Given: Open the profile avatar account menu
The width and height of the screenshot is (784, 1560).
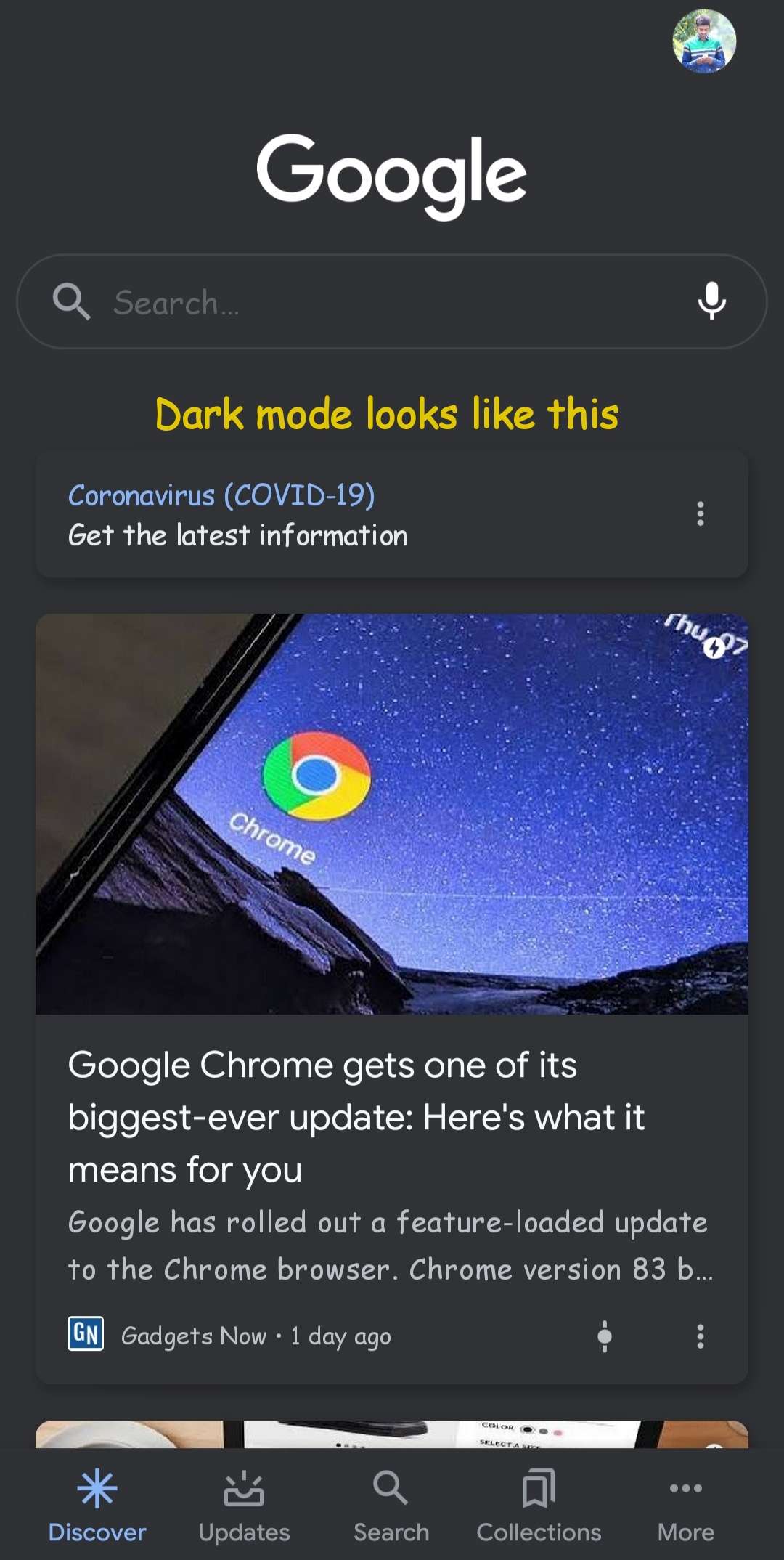Looking at the screenshot, I should pos(703,41).
